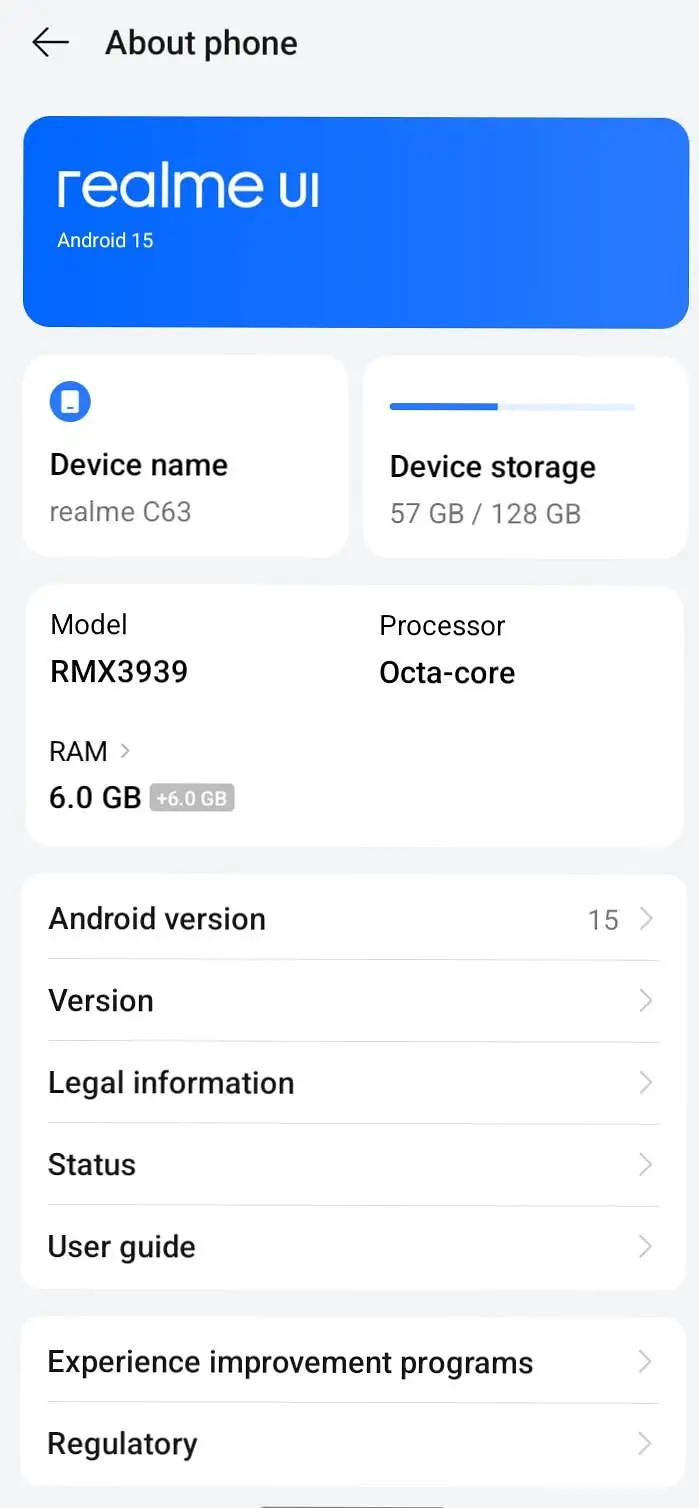The height and width of the screenshot is (1508, 699).
Task: Open the Version row
Action: coord(350,1001)
